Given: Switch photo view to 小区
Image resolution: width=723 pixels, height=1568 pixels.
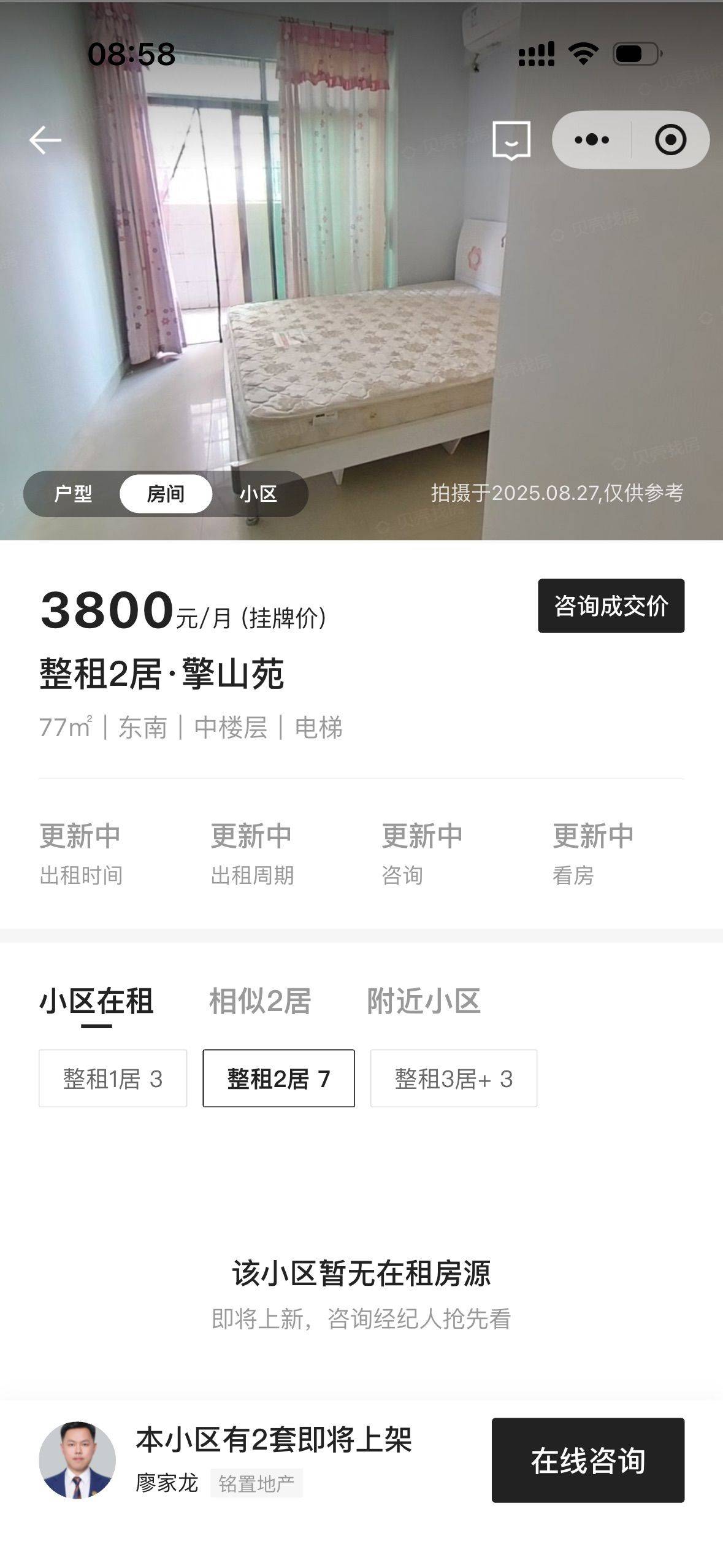Looking at the screenshot, I should (258, 494).
